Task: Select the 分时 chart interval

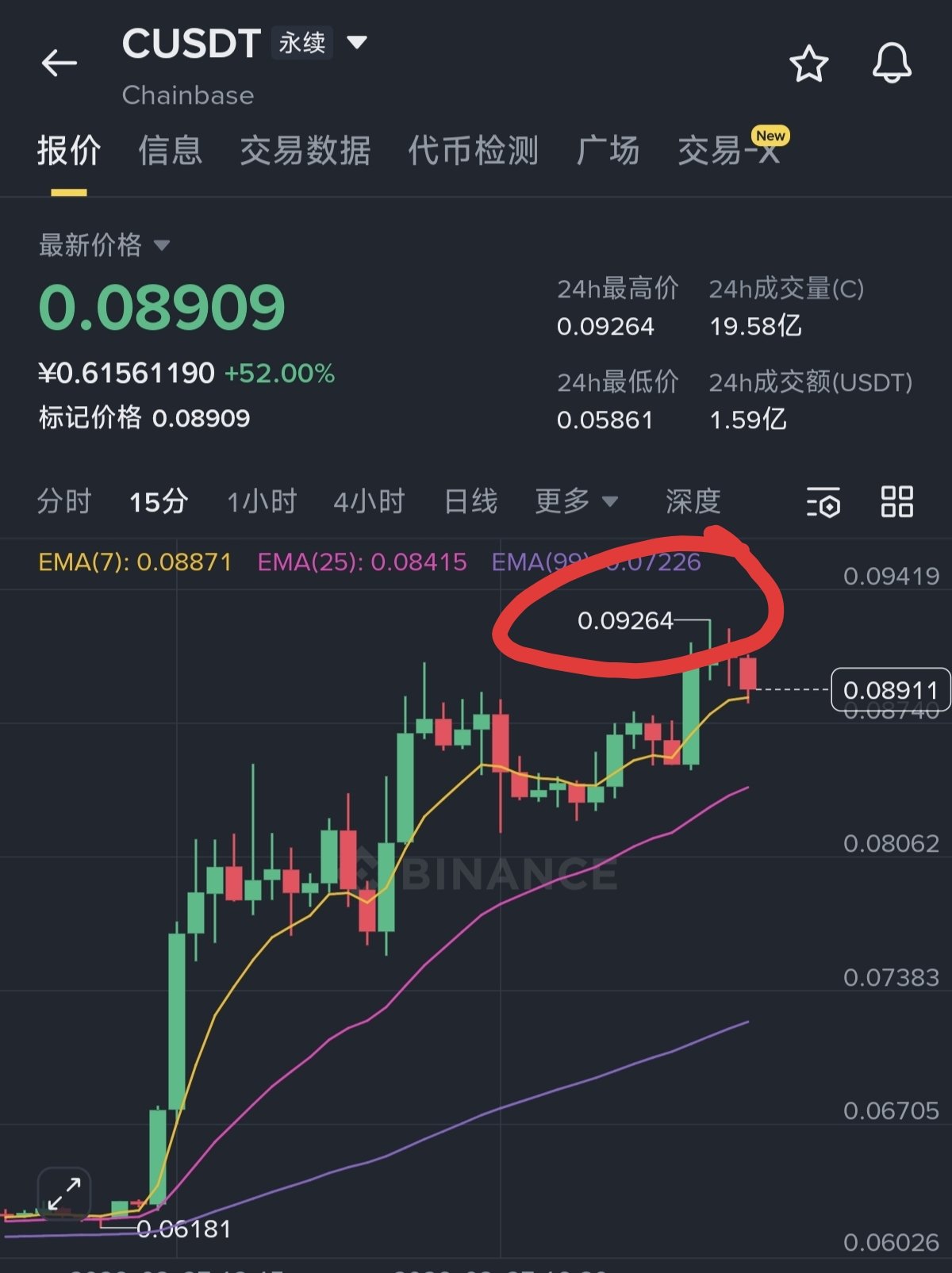Action: 64,501
